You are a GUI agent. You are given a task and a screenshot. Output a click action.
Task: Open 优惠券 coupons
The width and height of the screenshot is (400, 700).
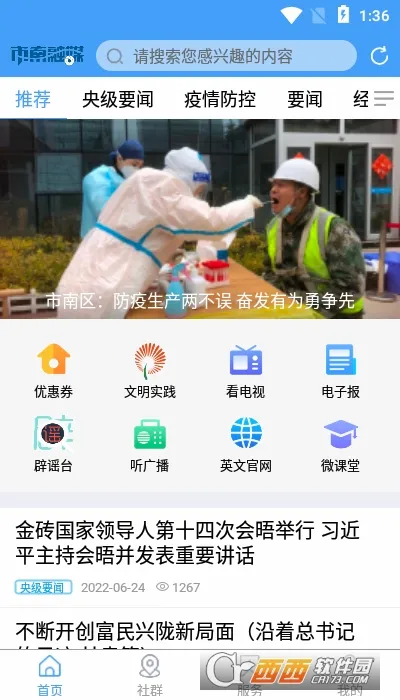(x=54, y=371)
